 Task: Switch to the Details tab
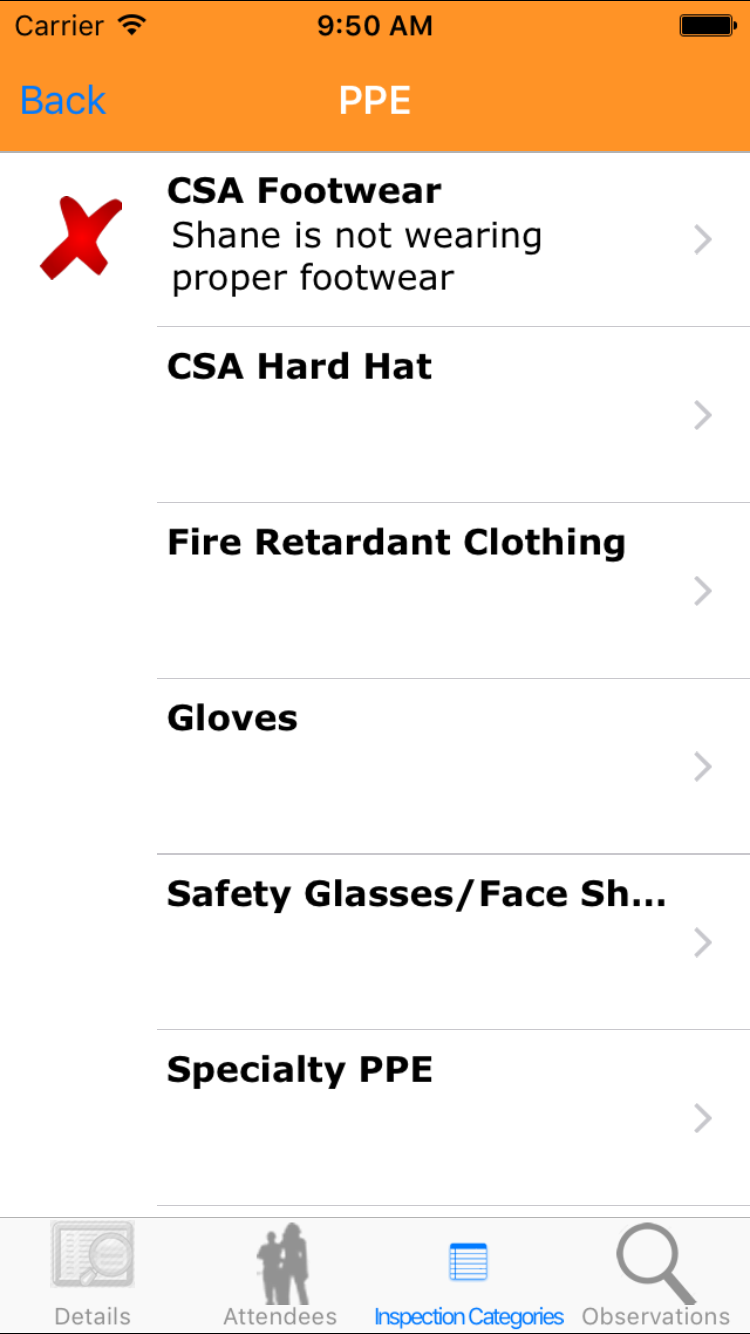[x=92, y=1276]
